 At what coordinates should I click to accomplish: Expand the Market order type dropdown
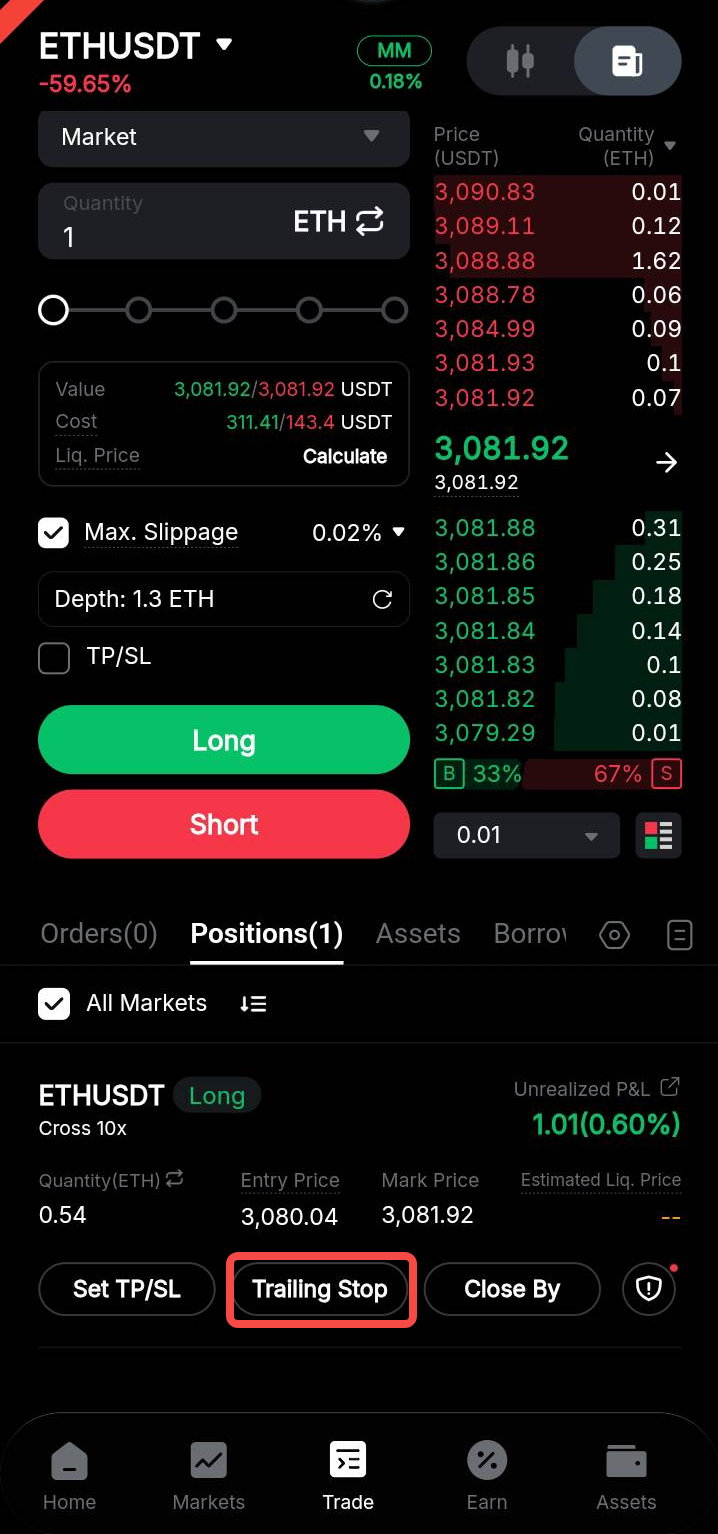click(224, 137)
